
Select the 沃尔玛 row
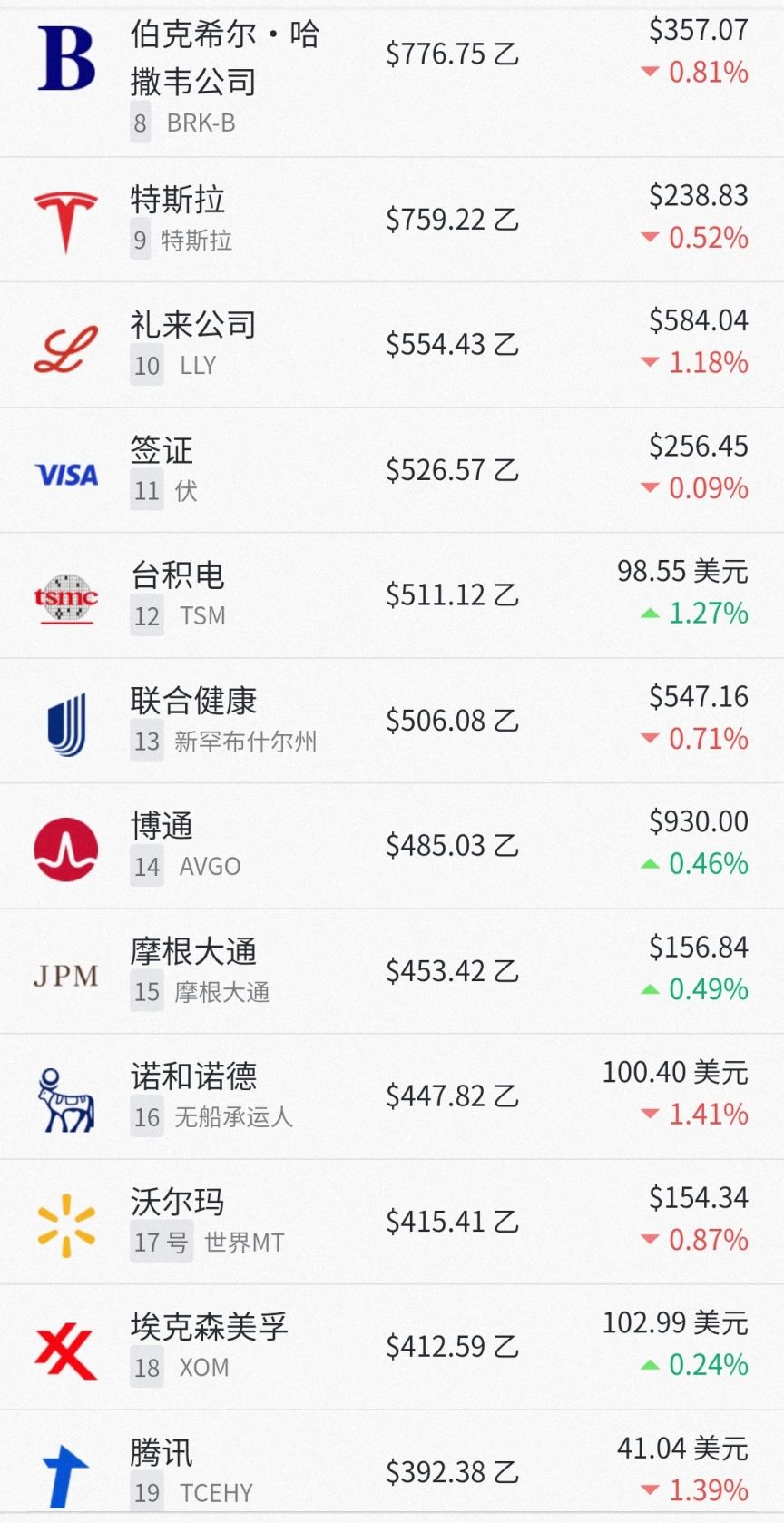tap(392, 1222)
